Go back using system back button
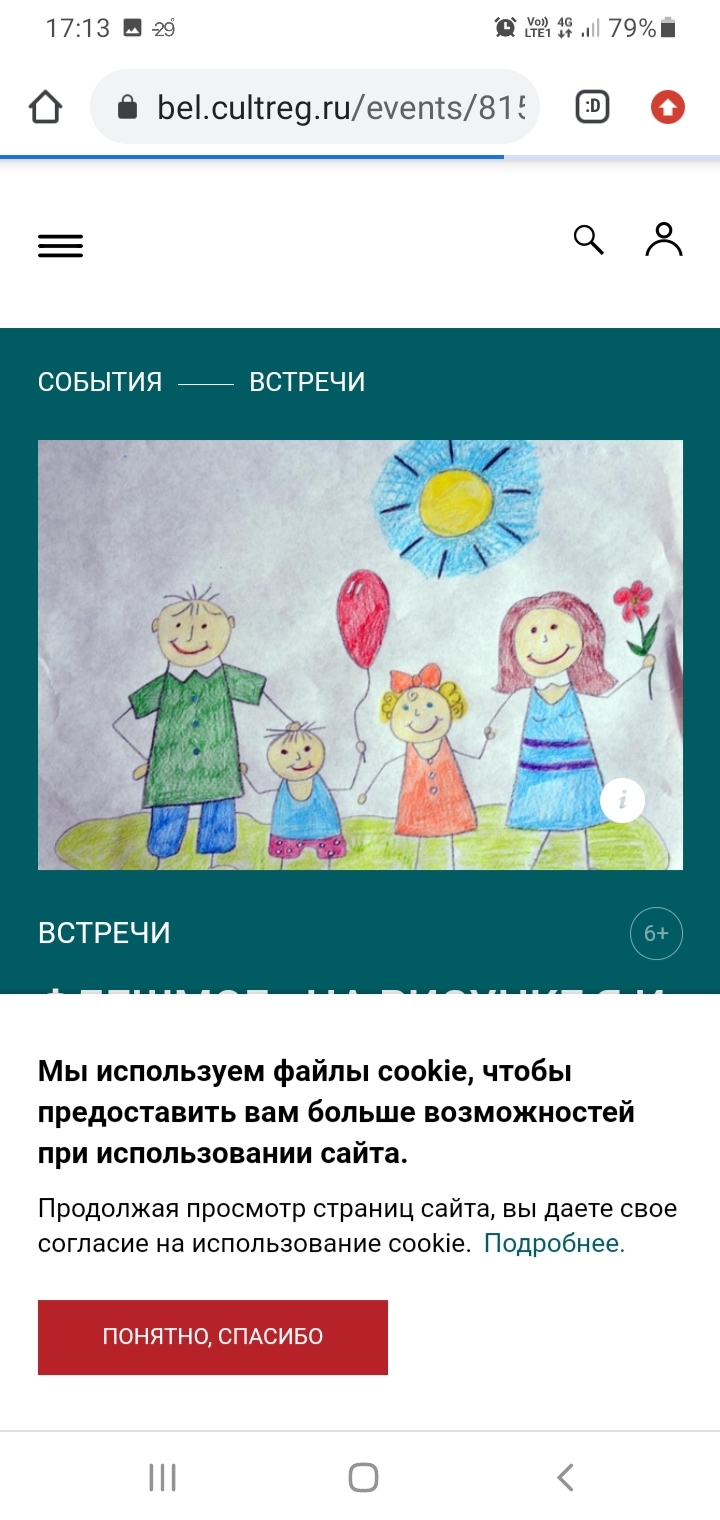Image resolution: width=720 pixels, height=1520 pixels. coord(565,1477)
